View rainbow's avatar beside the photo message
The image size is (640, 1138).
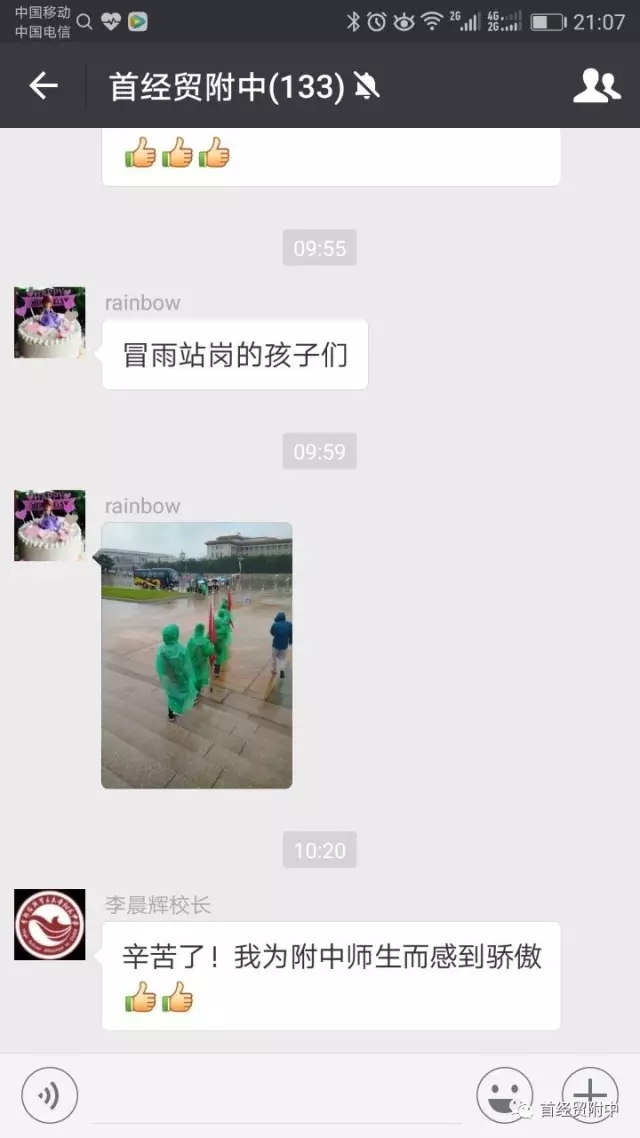(x=50, y=526)
